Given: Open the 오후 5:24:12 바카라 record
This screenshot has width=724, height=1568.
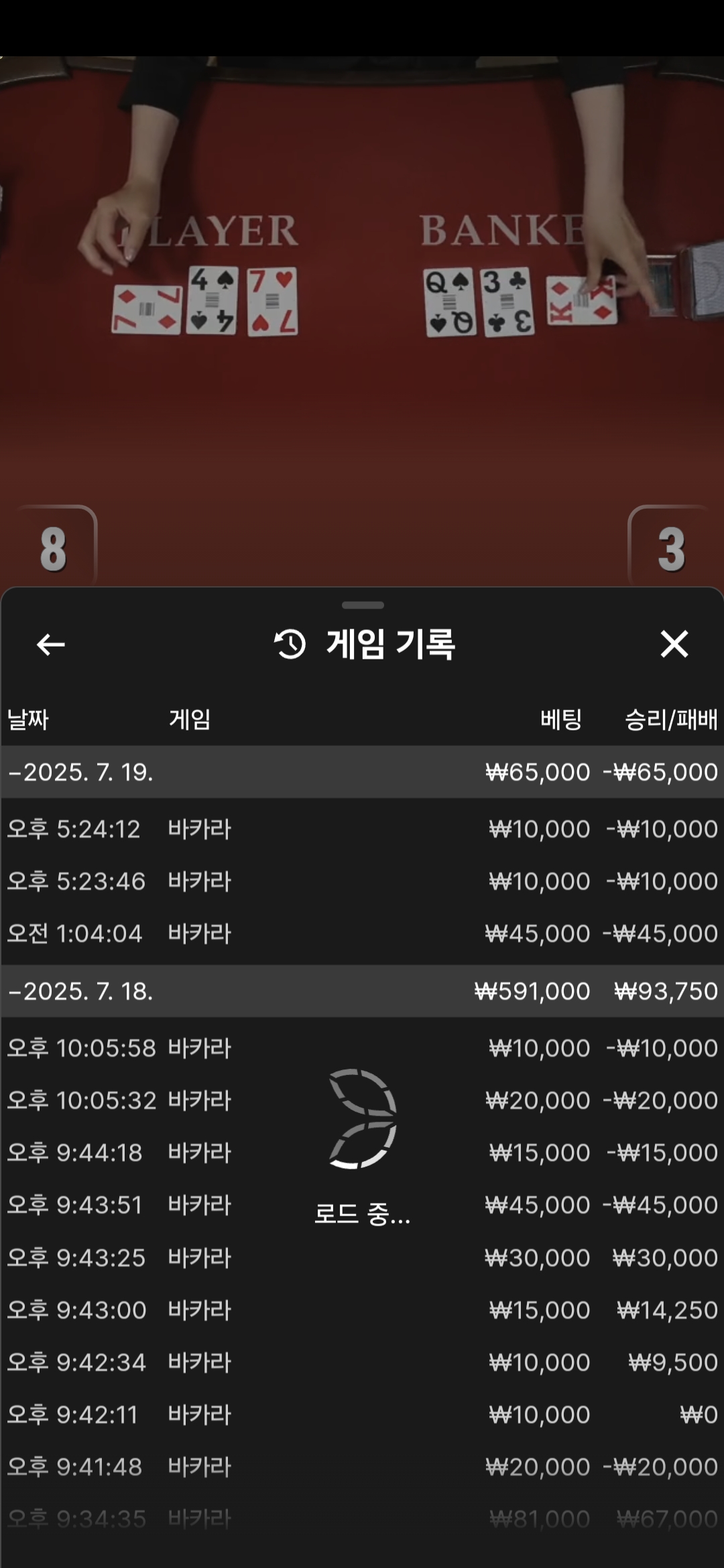Looking at the screenshot, I should pyautogui.click(x=362, y=829).
